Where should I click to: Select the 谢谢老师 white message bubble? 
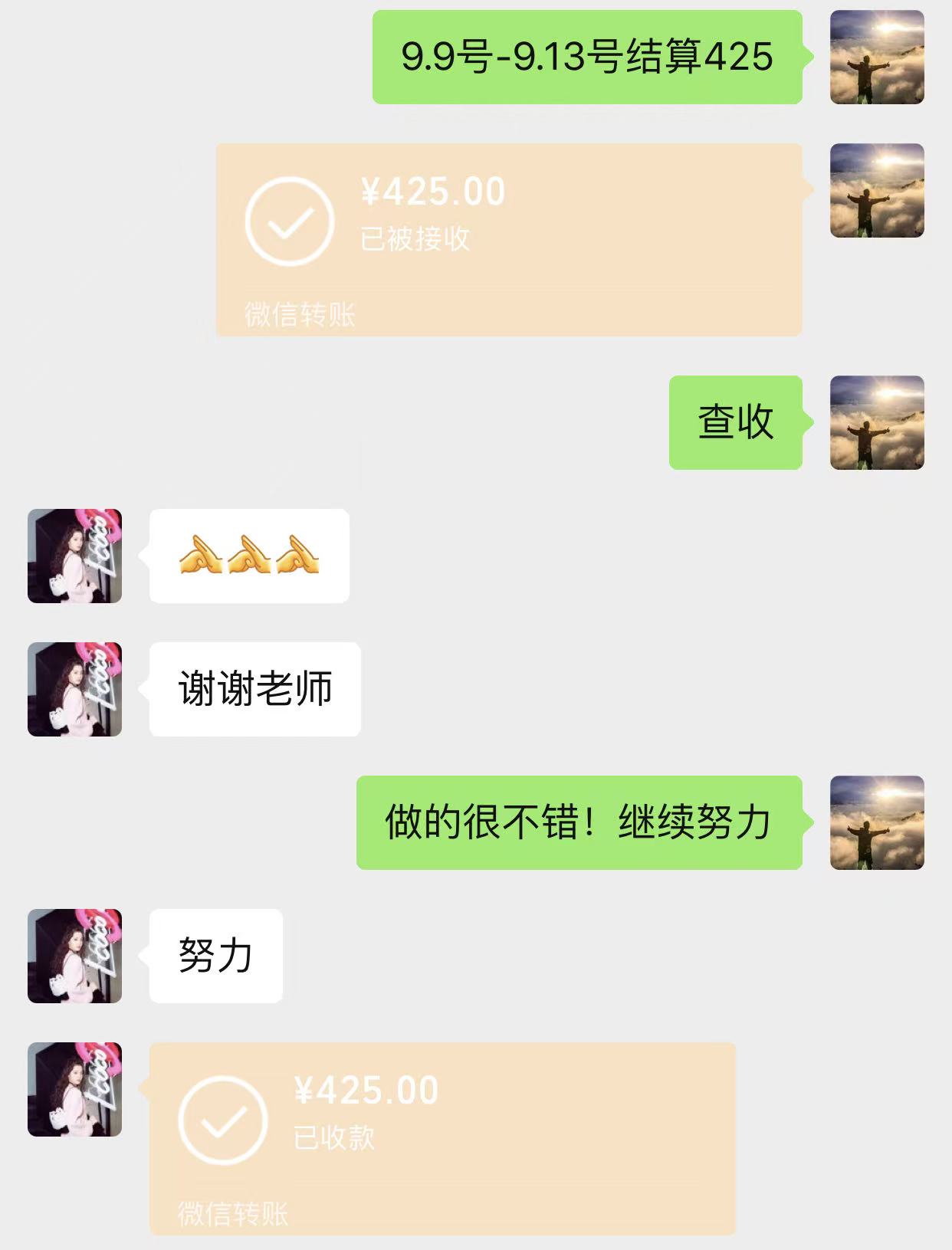(253, 688)
